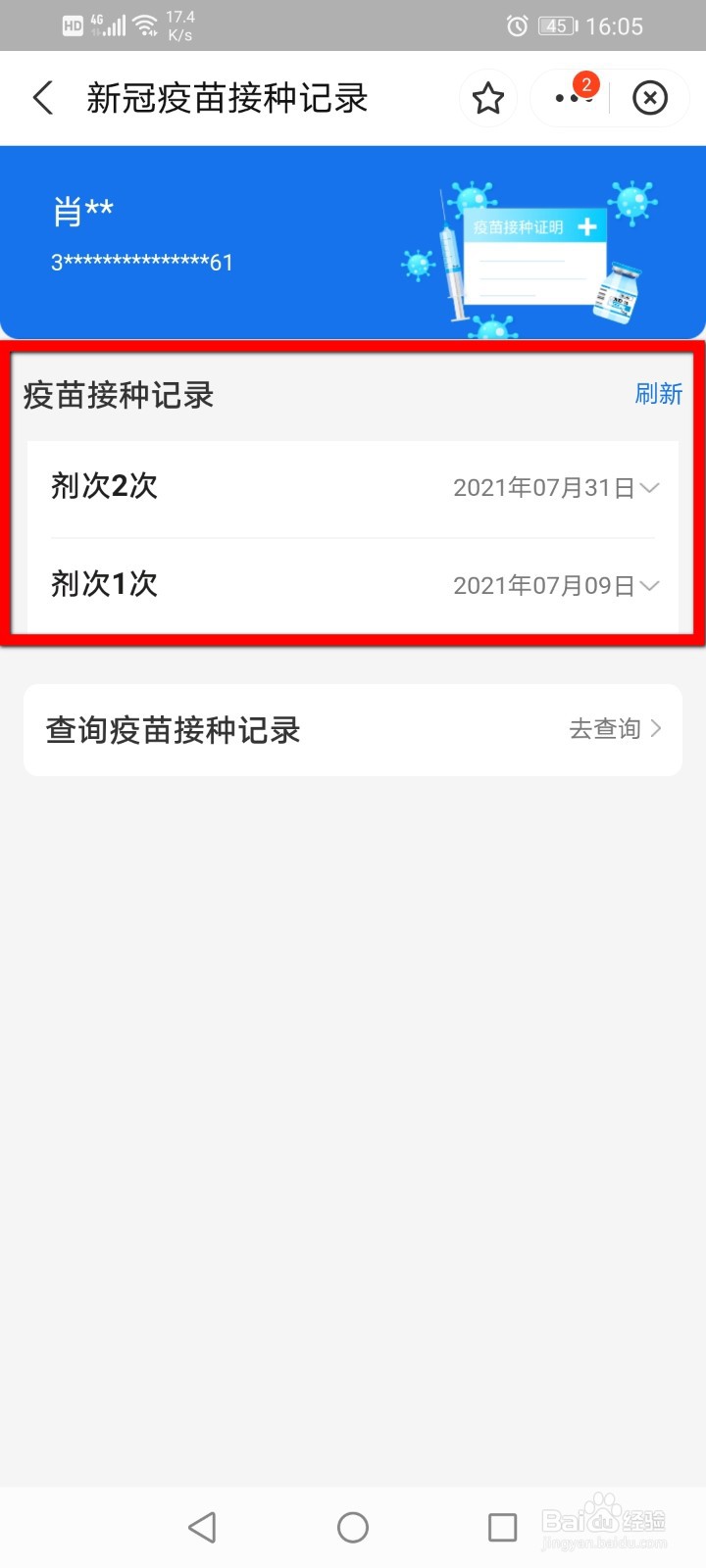Tap the alarm clock icon in status bar
This screenshot has width=706, height=1568.
click(x=517, y=25)
